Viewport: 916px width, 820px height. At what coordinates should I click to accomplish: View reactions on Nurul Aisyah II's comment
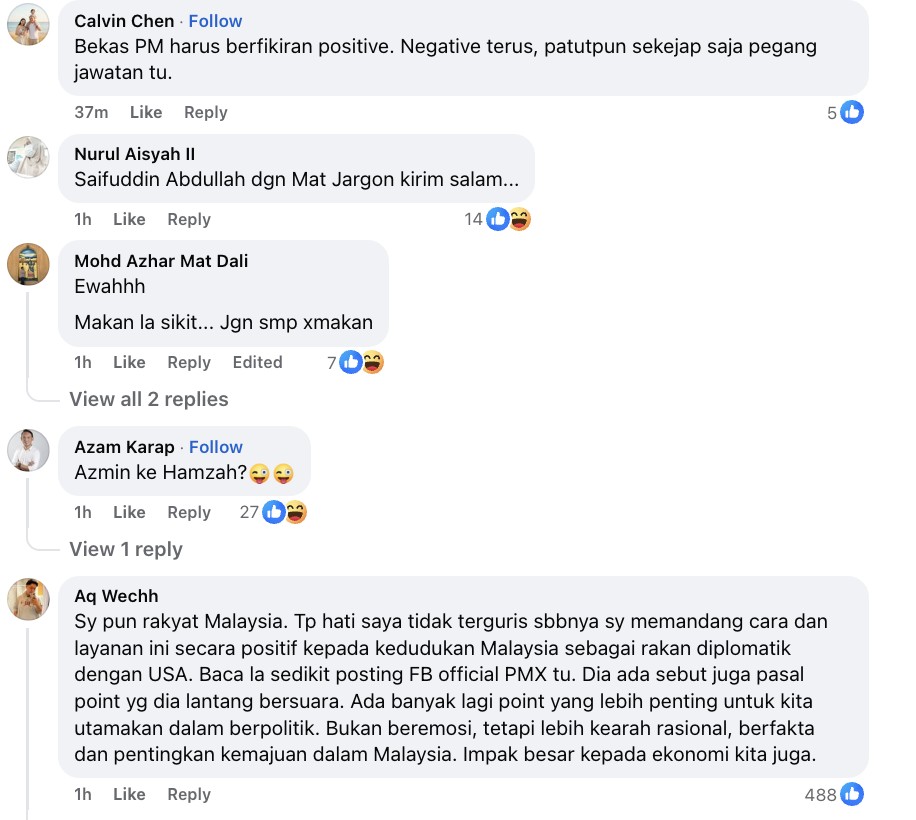click(x=497, y=219)
